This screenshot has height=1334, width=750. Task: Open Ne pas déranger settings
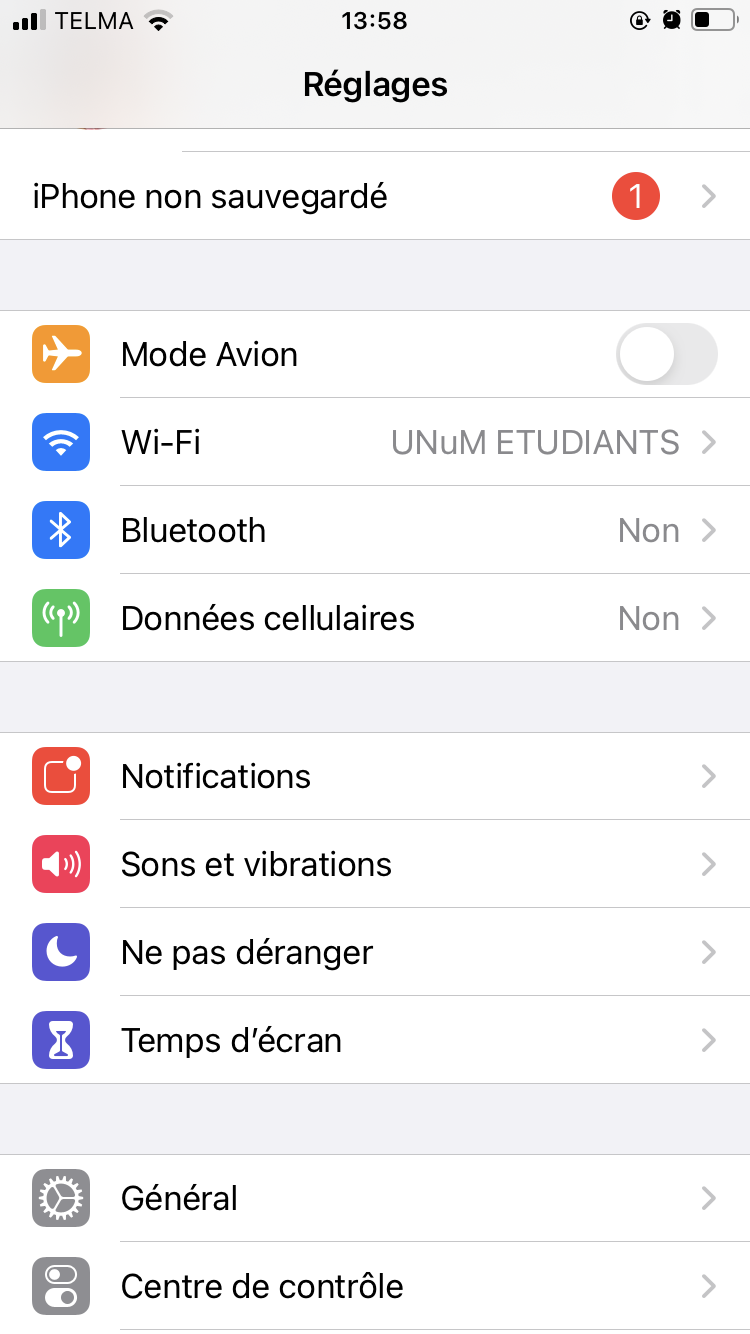coord(375,952)
